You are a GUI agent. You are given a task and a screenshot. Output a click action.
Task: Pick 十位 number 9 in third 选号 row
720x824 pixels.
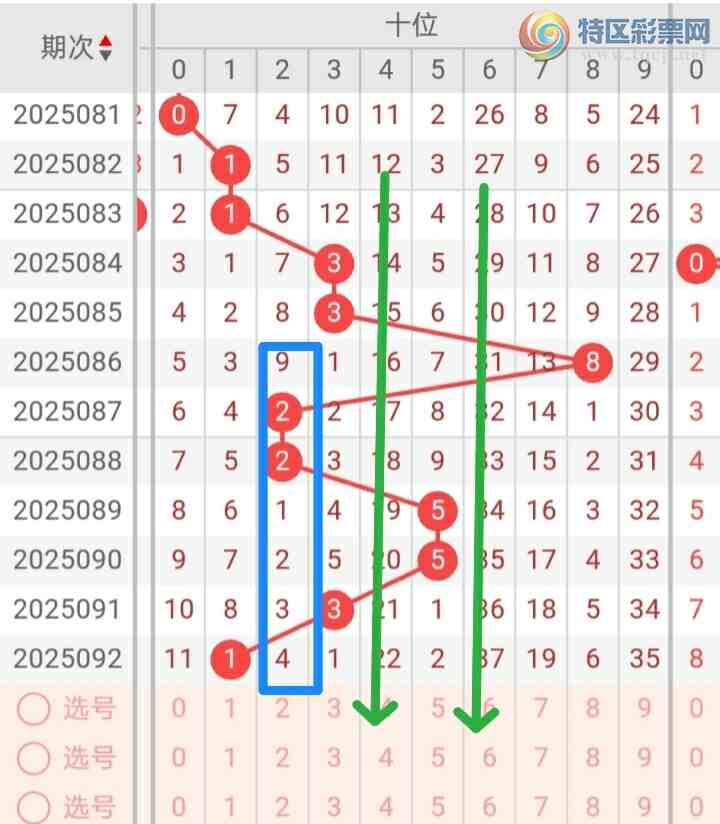pyautogui.click(x=644, y=806)
